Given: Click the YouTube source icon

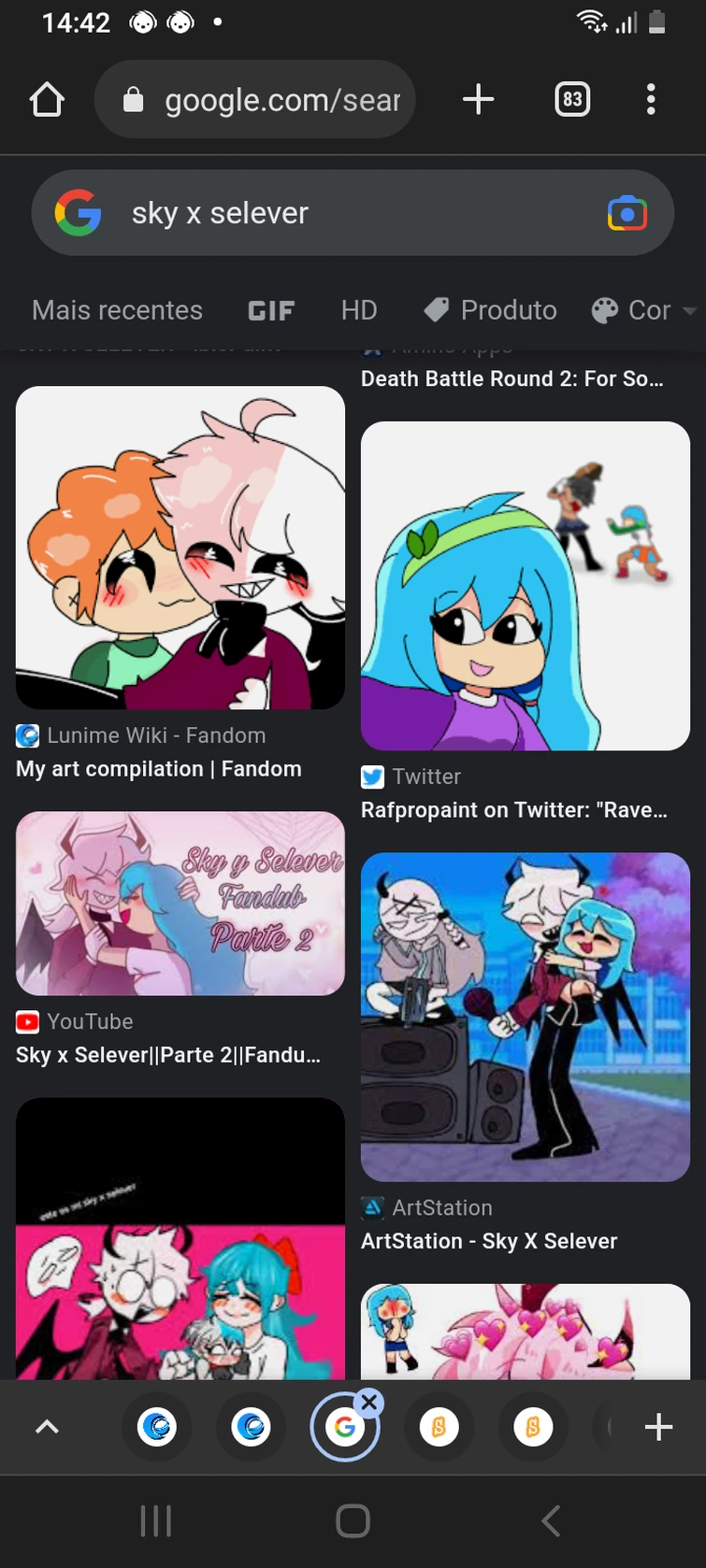Looking at the screenshot, I should (27, 1021).
